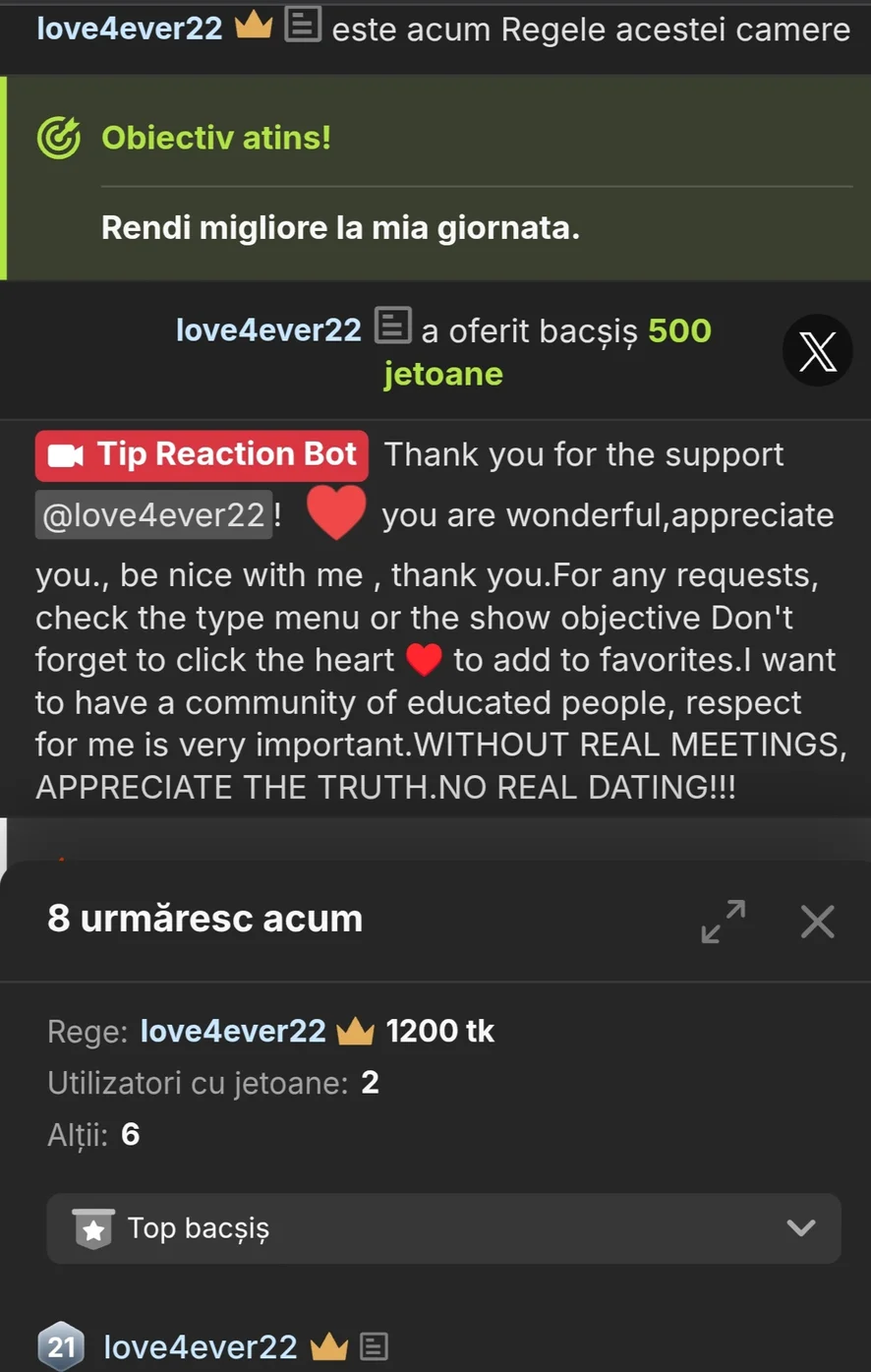Open love4ever22 row in the tippers list
The width and height of the screenshot is (871, 1372).
pos(201,1346)
